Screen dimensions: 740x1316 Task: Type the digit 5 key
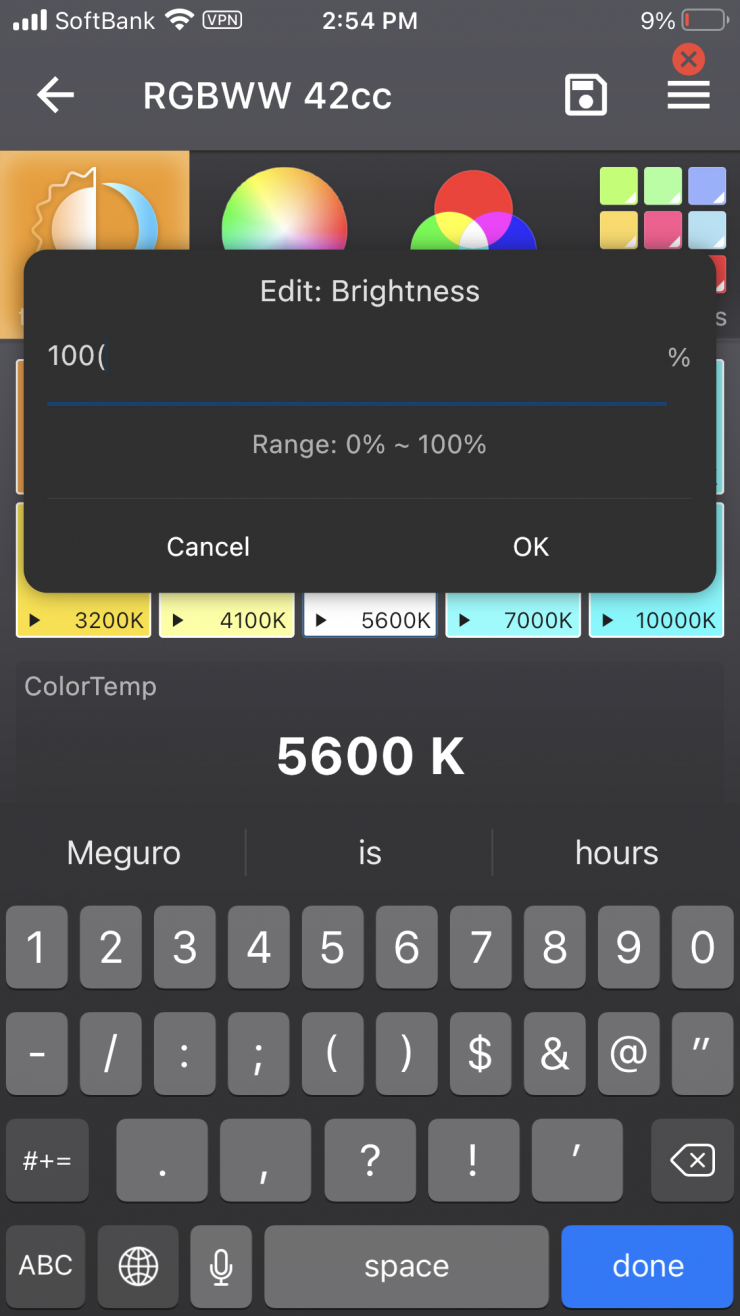click(332, 948)
